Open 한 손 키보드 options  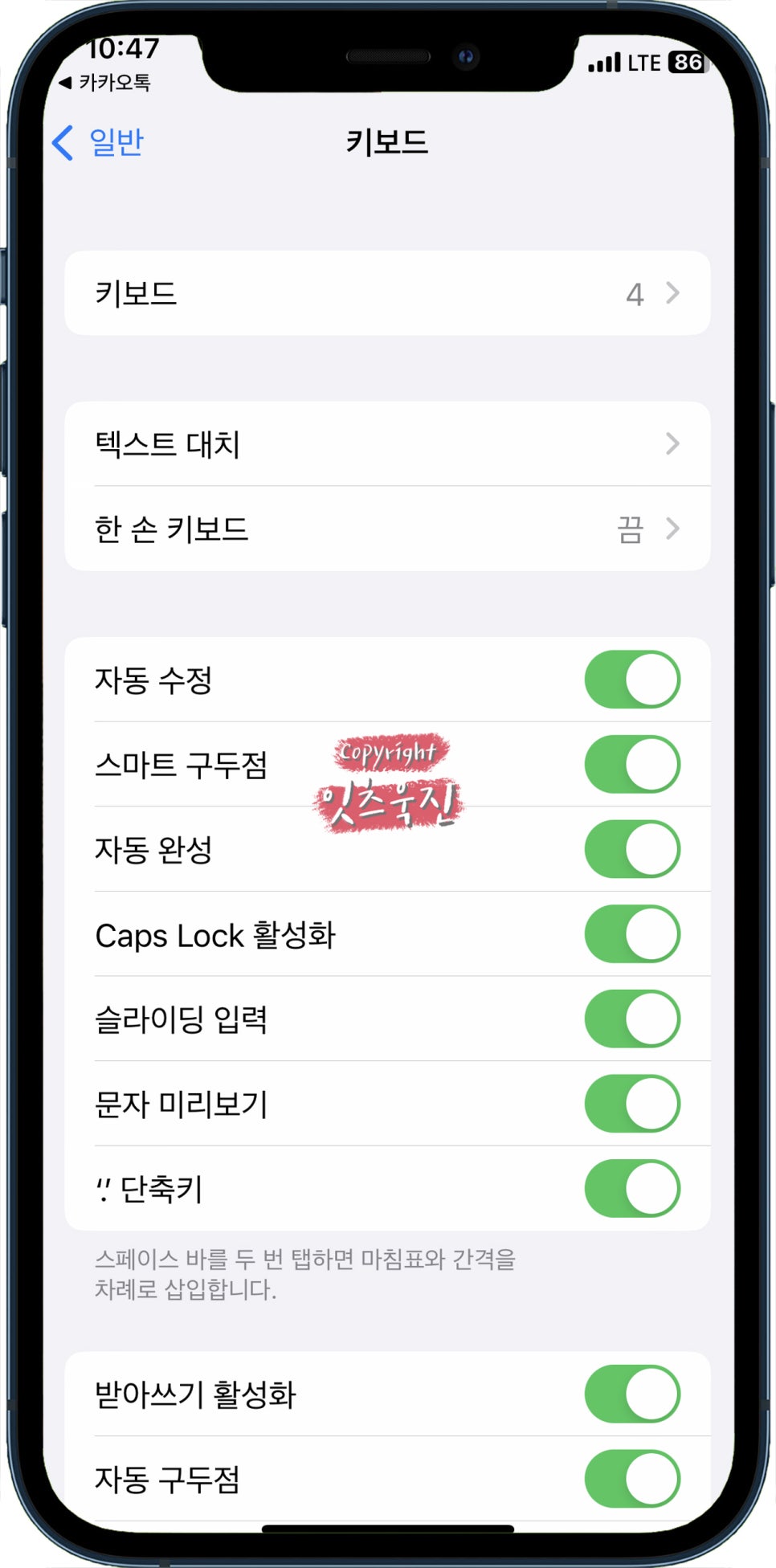[387, 529]
